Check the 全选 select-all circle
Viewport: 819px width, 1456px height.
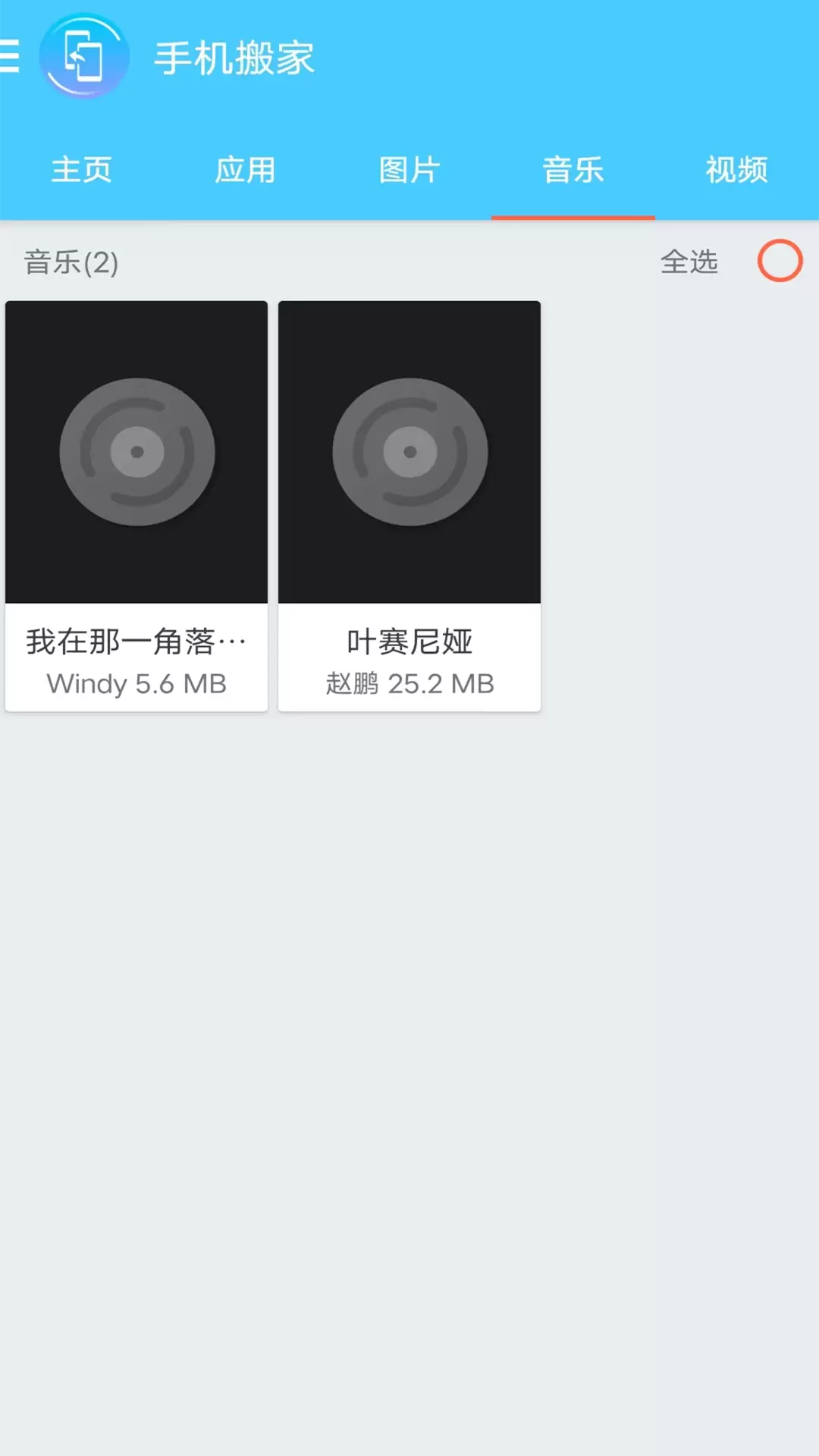point(780,261)
